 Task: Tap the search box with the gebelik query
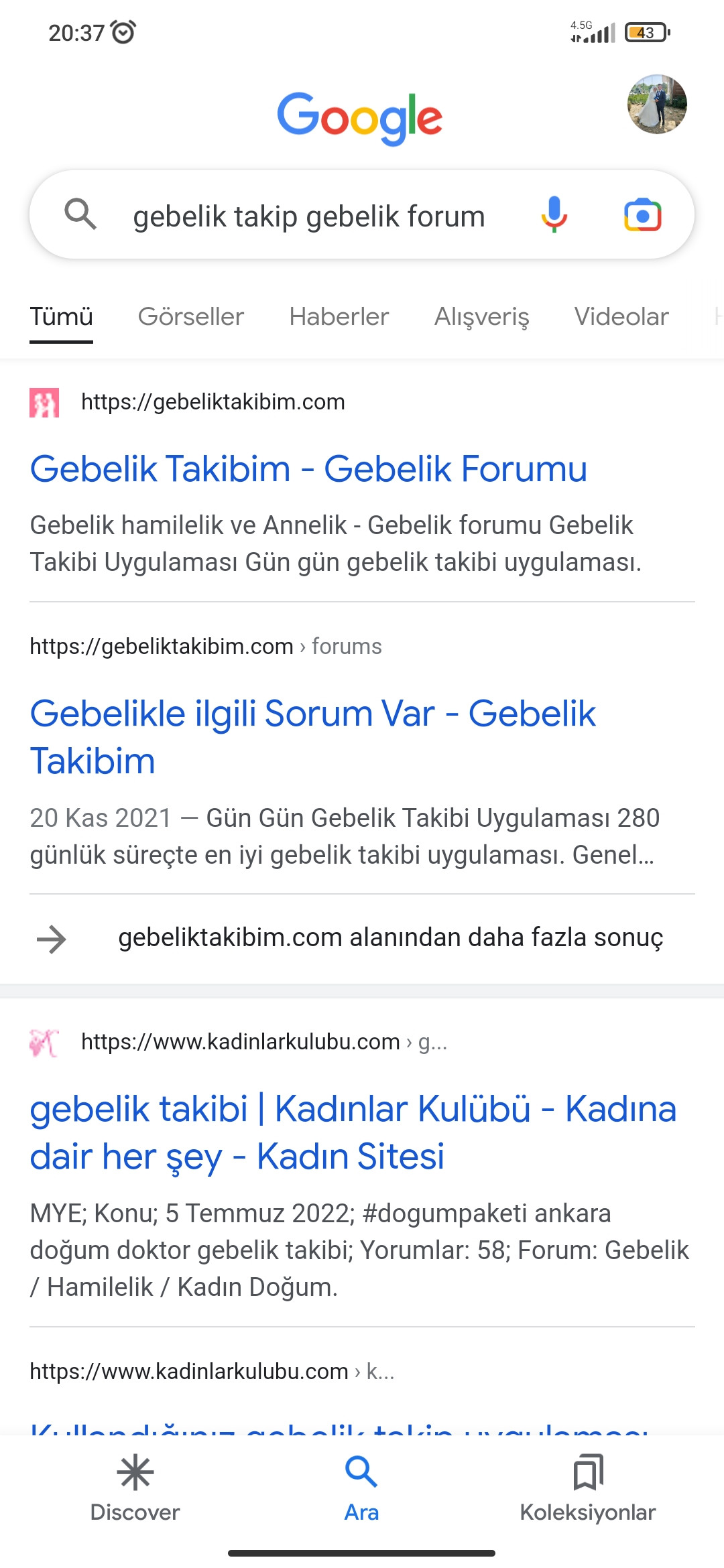pos(308,216)
